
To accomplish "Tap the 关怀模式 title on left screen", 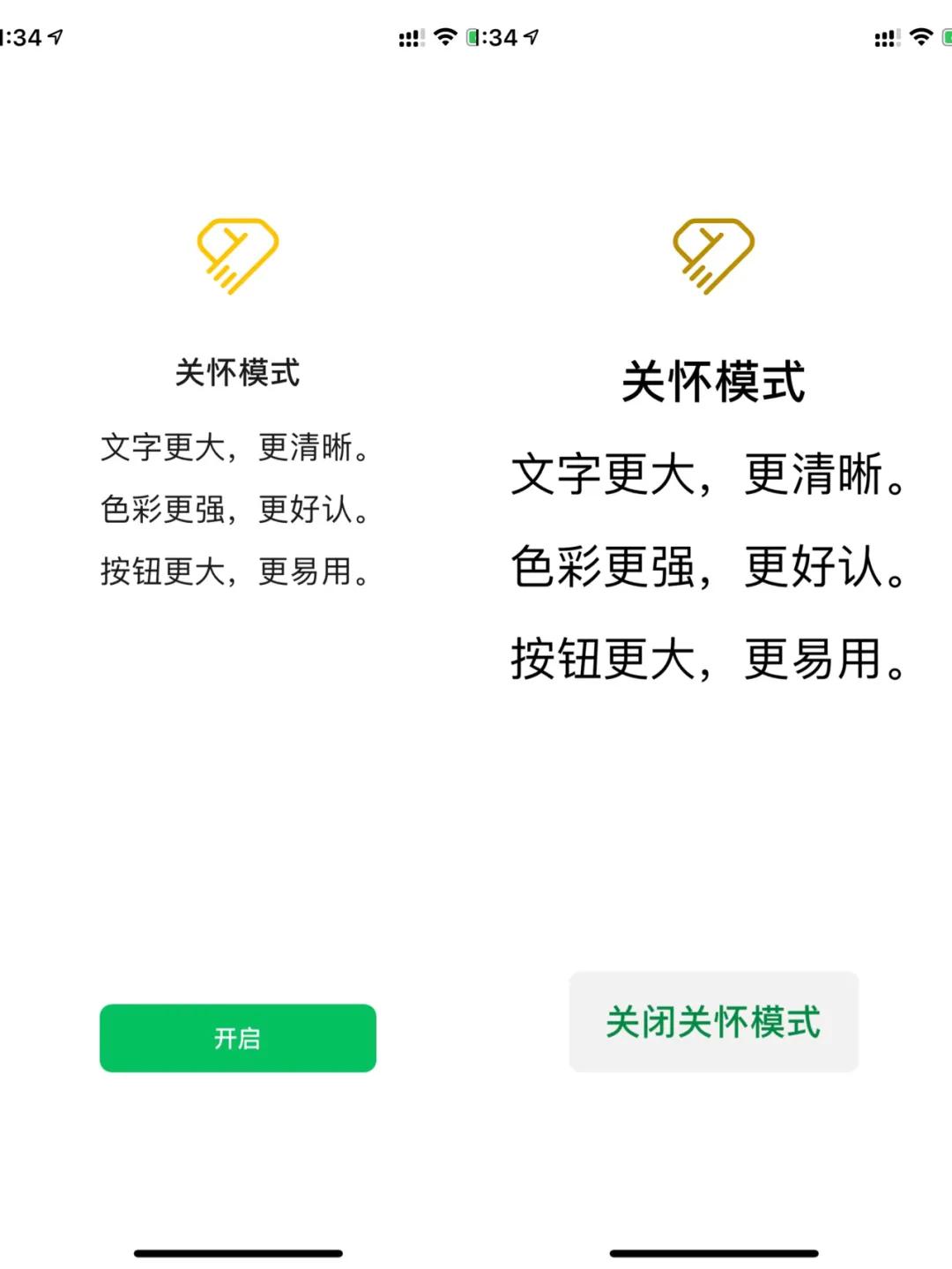I will click(x=238, y=373).
